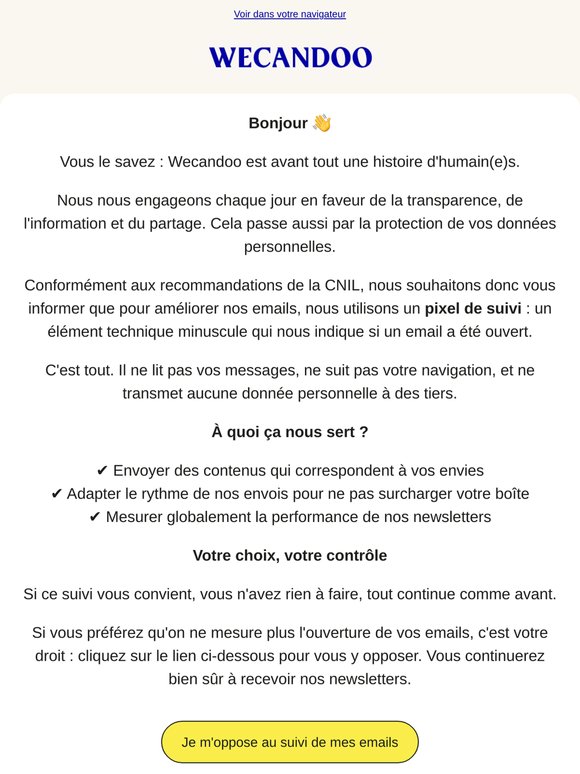Viewport: 580px width, 774px height.
Task: Tap 'Je m'oppose au suivi de mes emails'
Action: coord(290,742)
